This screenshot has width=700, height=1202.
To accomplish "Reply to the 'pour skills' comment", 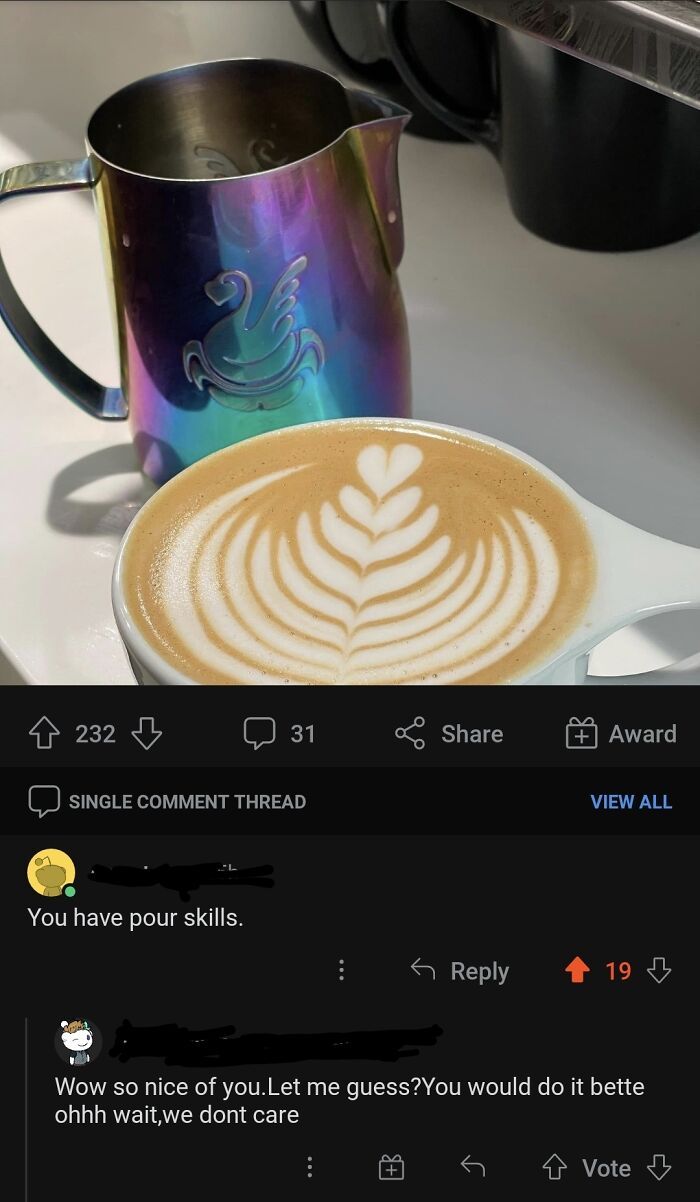I will coord(460,971).
